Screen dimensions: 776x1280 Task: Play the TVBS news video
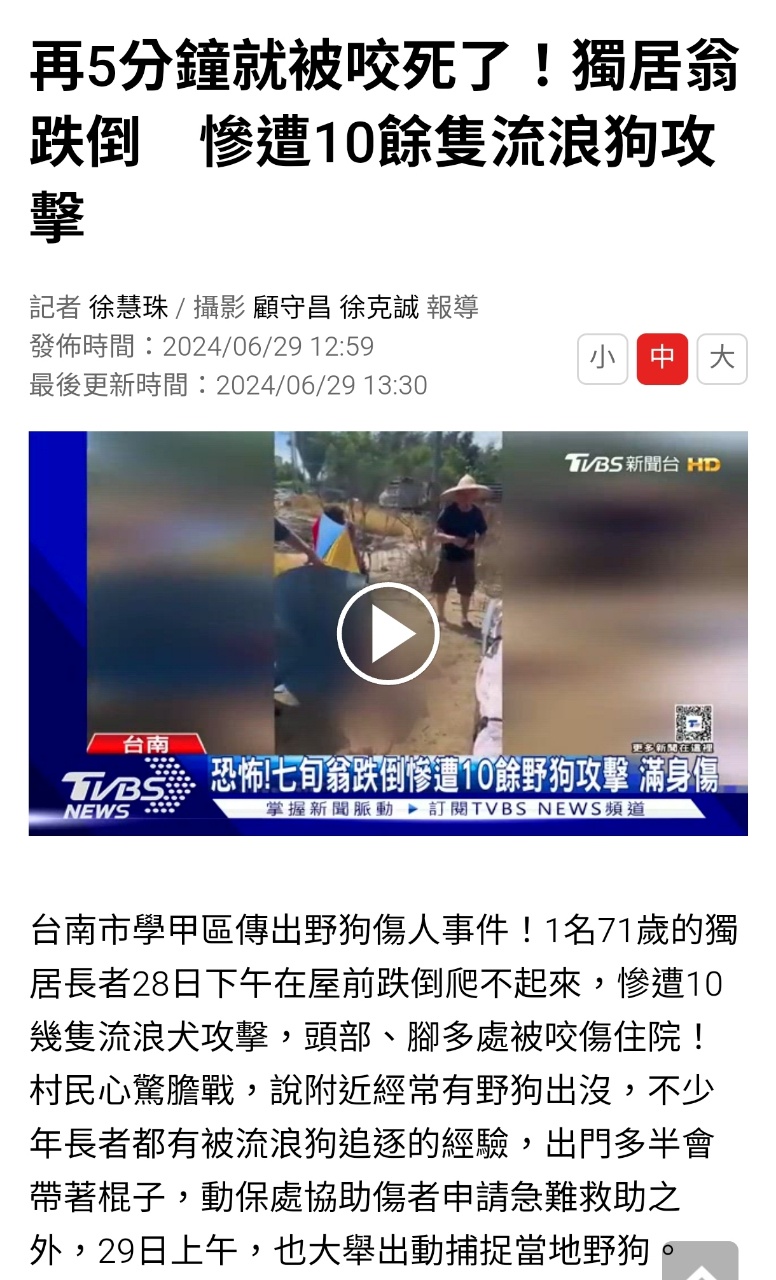pyautogui.click(x=388, y=633)
